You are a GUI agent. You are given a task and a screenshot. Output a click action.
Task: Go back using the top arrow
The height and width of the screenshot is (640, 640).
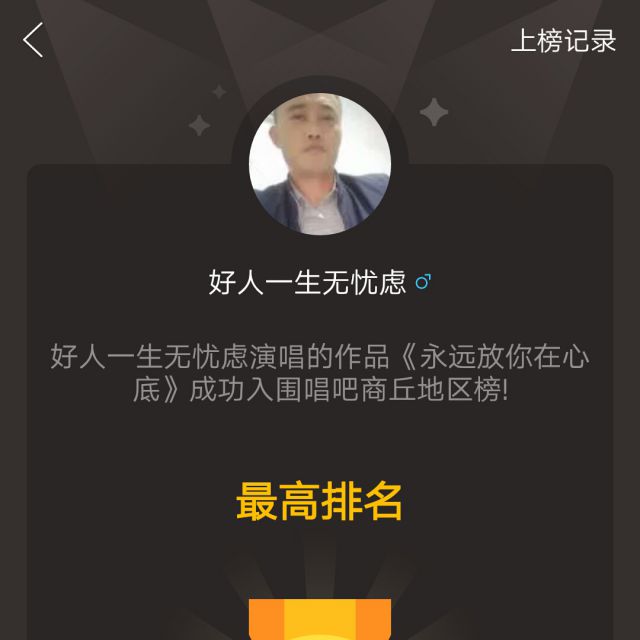pyautogui.click(x=34, y=41)
